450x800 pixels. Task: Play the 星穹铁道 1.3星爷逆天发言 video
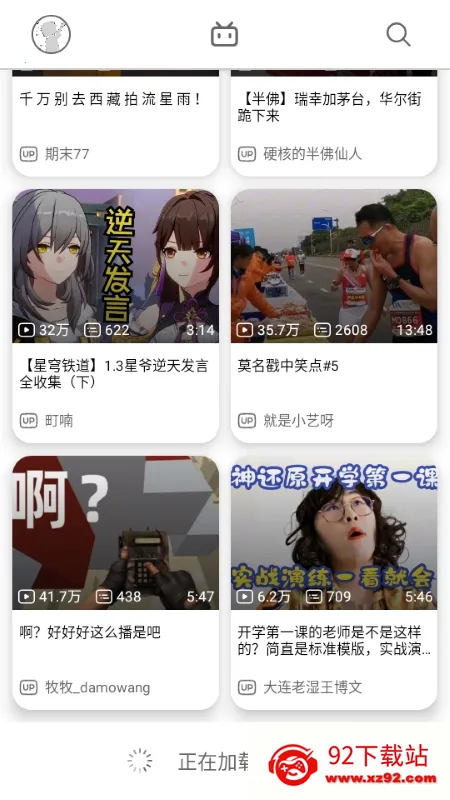115,316
